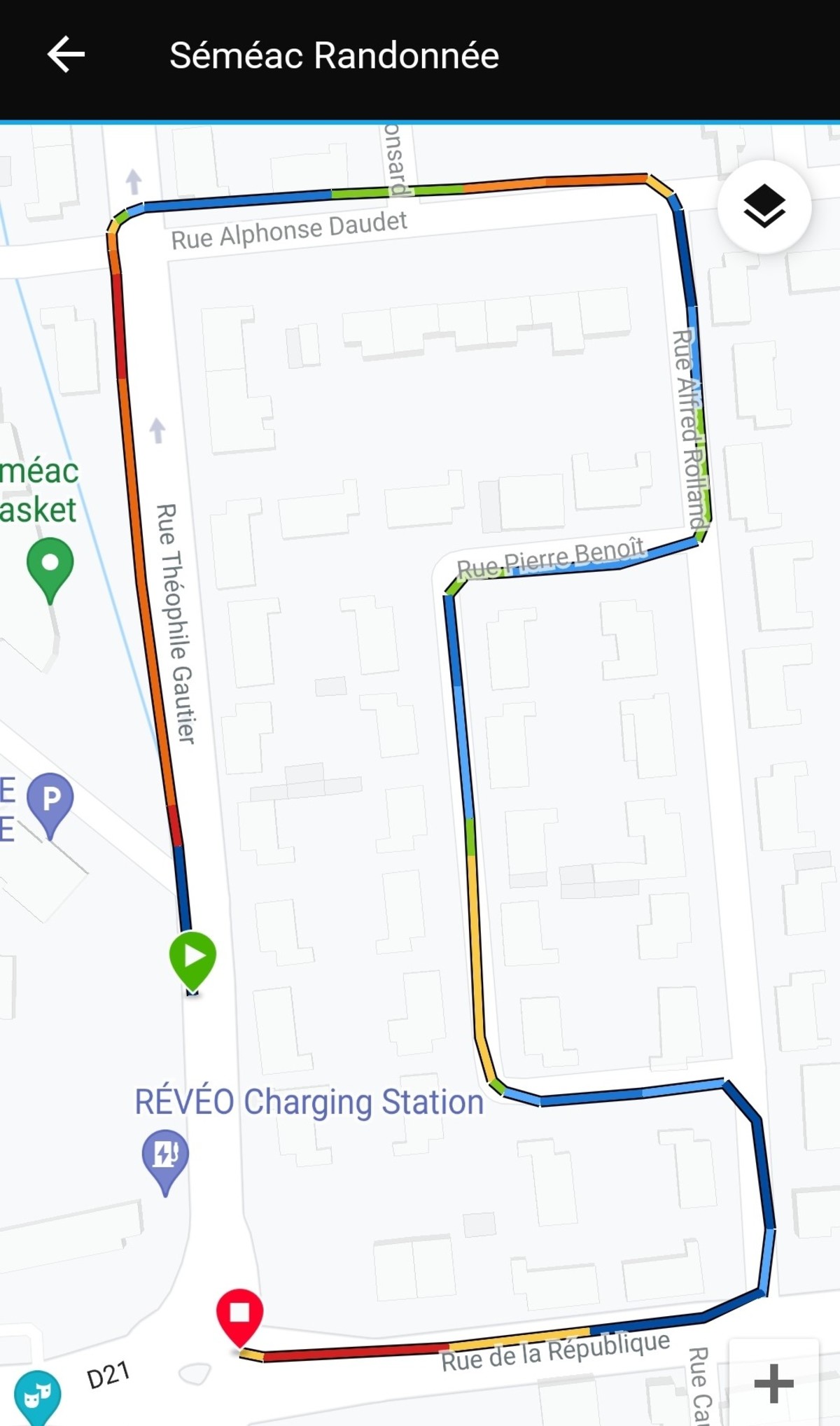
Task: Open the map layers selector
Action: [764, 207]
